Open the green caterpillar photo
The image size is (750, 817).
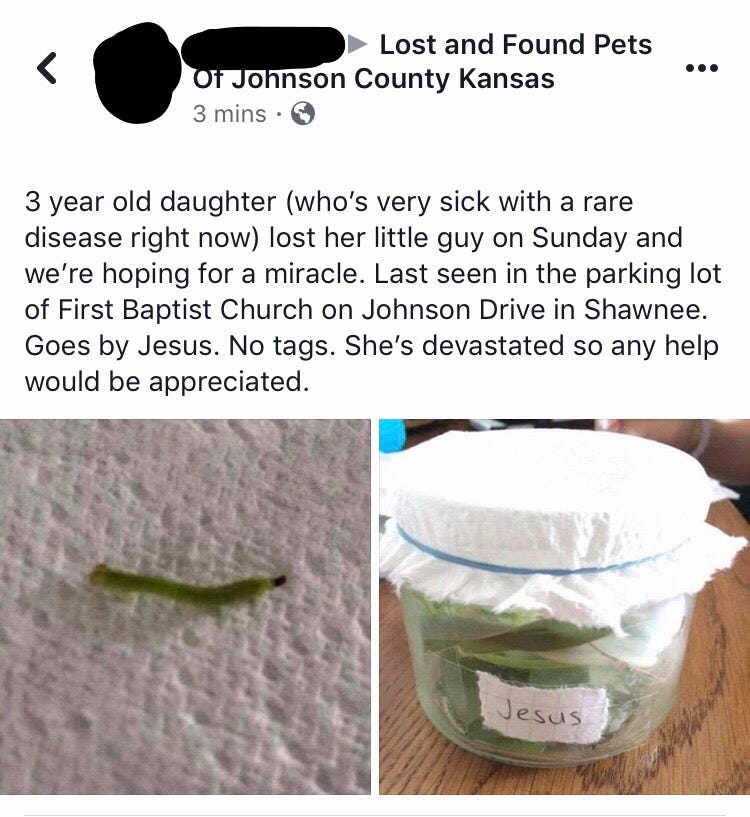point(185,606)
